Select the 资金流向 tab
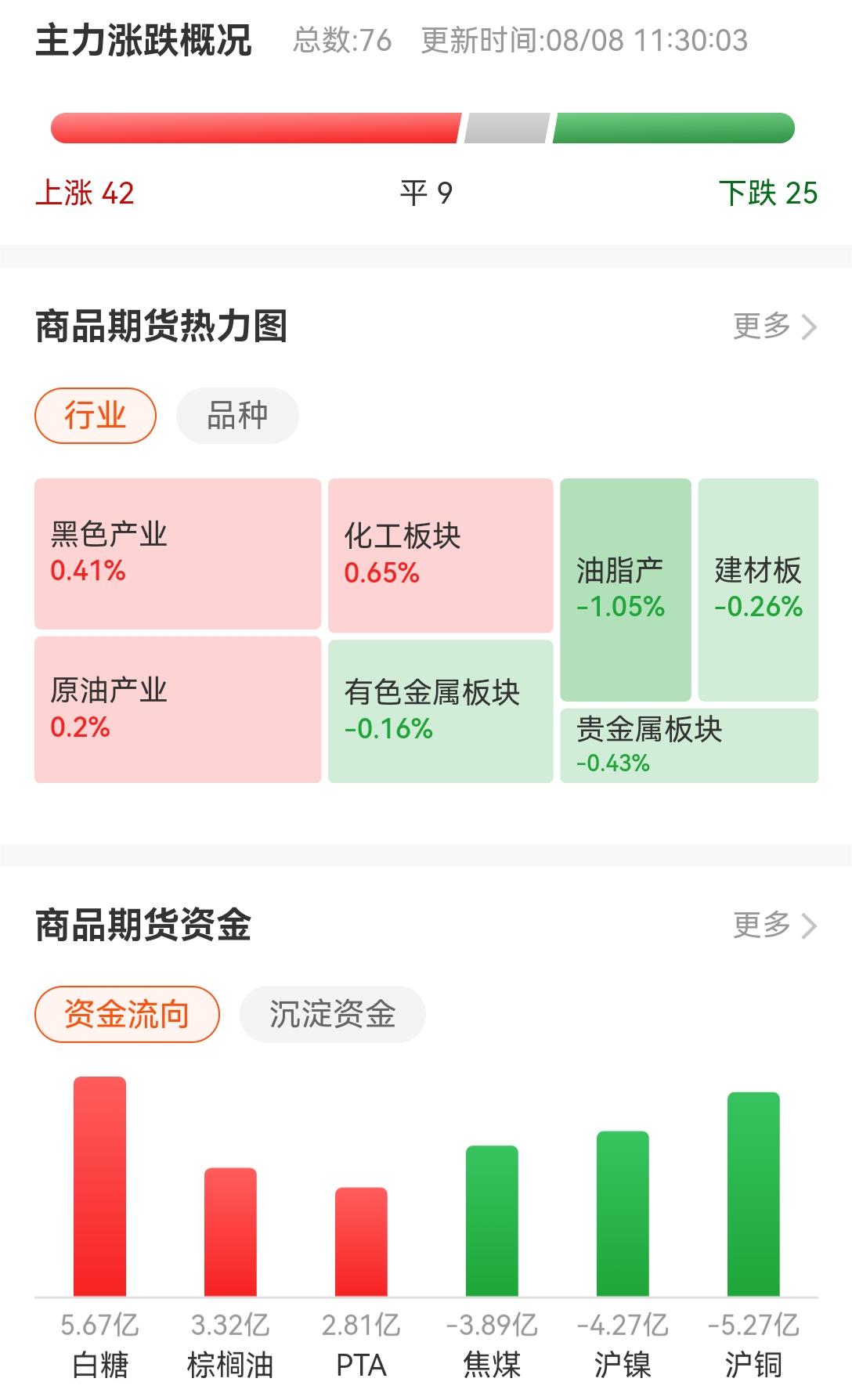 (x=127, y=1014)
